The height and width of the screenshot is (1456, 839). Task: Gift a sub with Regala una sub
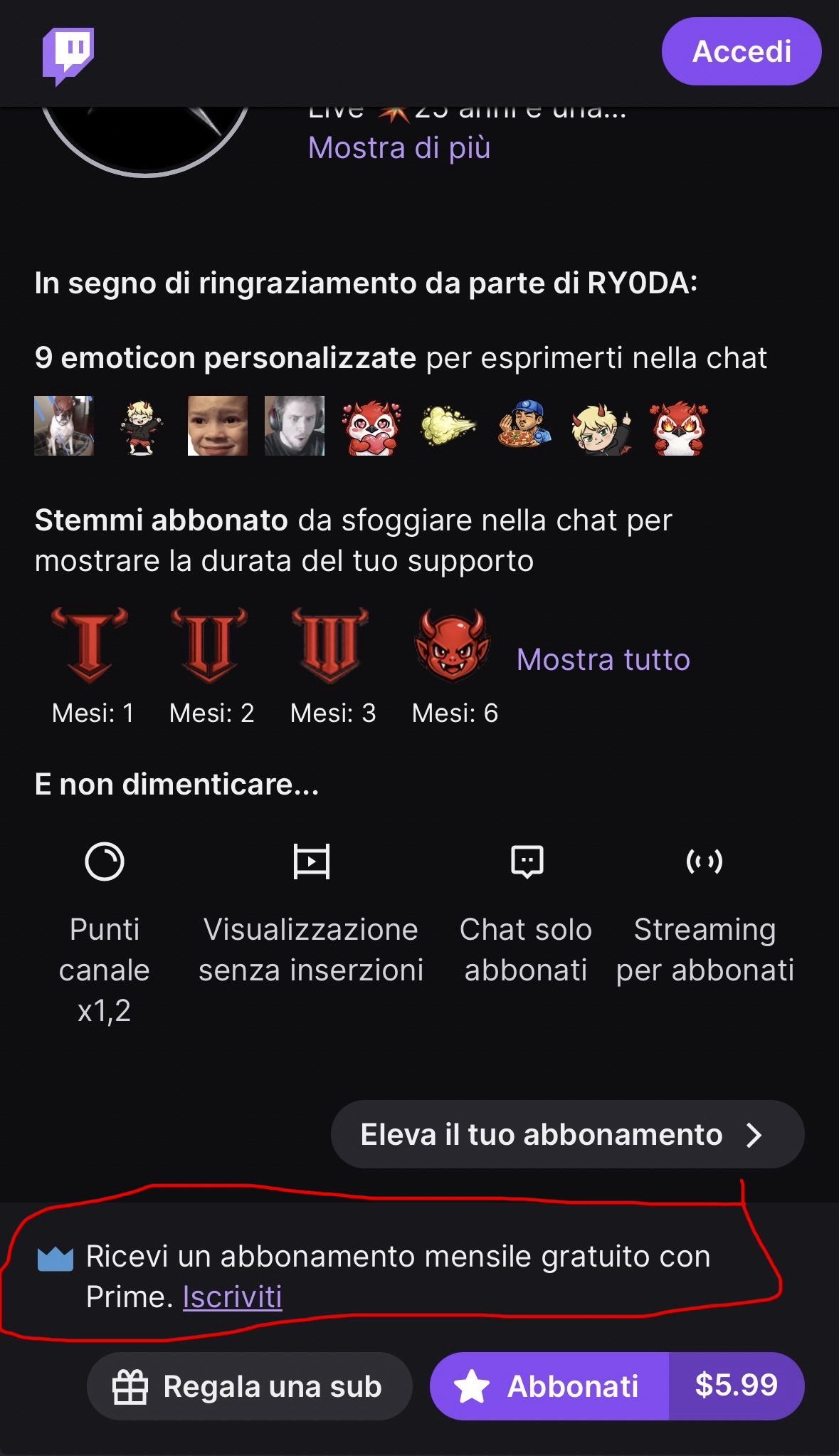[249, 1386]
